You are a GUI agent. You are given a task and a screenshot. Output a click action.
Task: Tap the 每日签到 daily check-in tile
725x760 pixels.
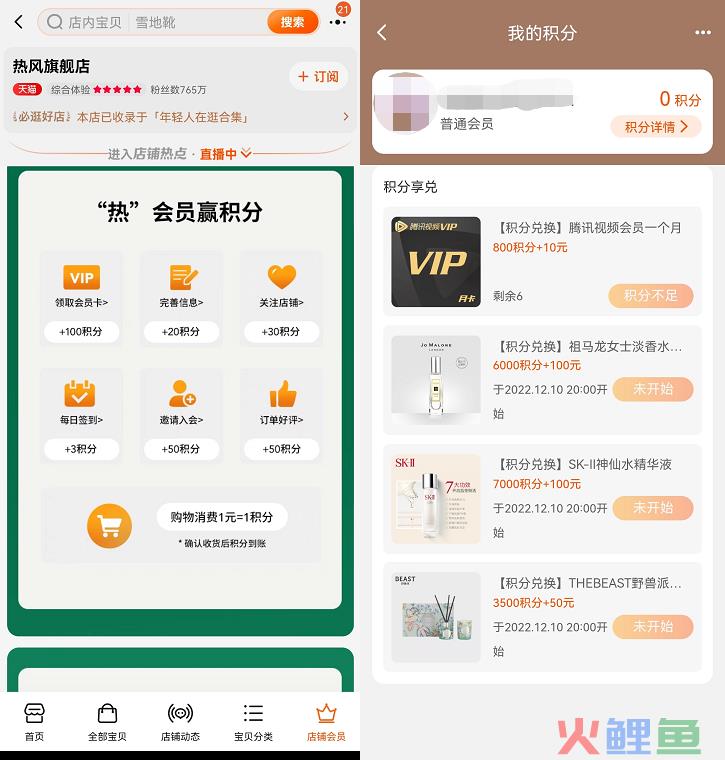81,403
